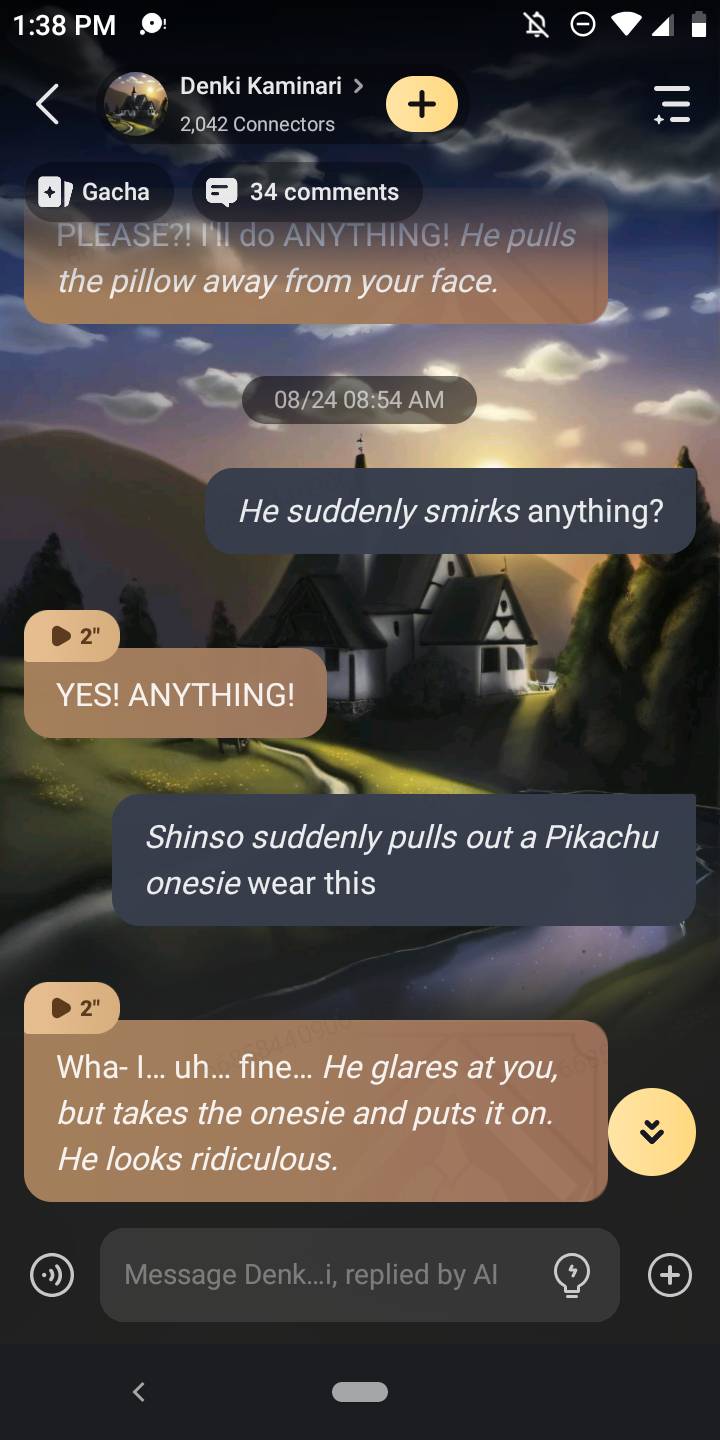The width and height of the screenshot is (720, 1440).
Task: Go back from the Denki Kaminari chat
Action: (x=47, y=104)
